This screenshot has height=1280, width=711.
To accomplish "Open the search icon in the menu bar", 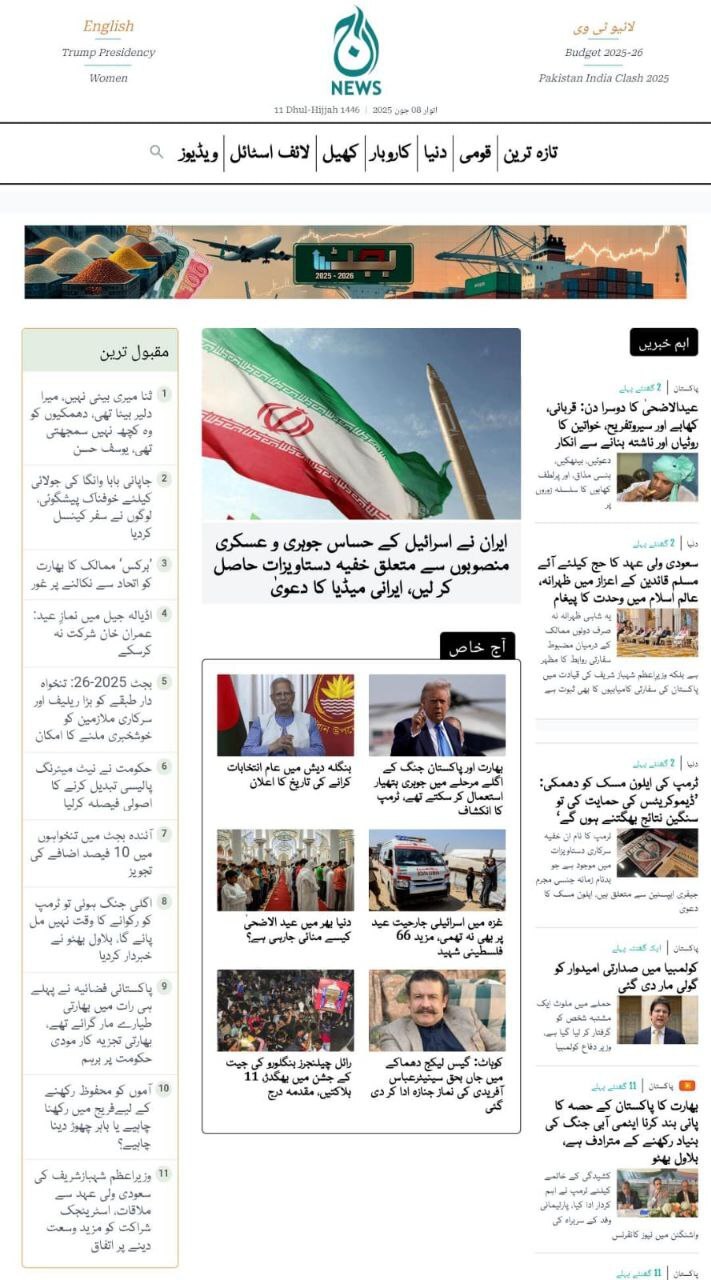I will pos(156,152).
